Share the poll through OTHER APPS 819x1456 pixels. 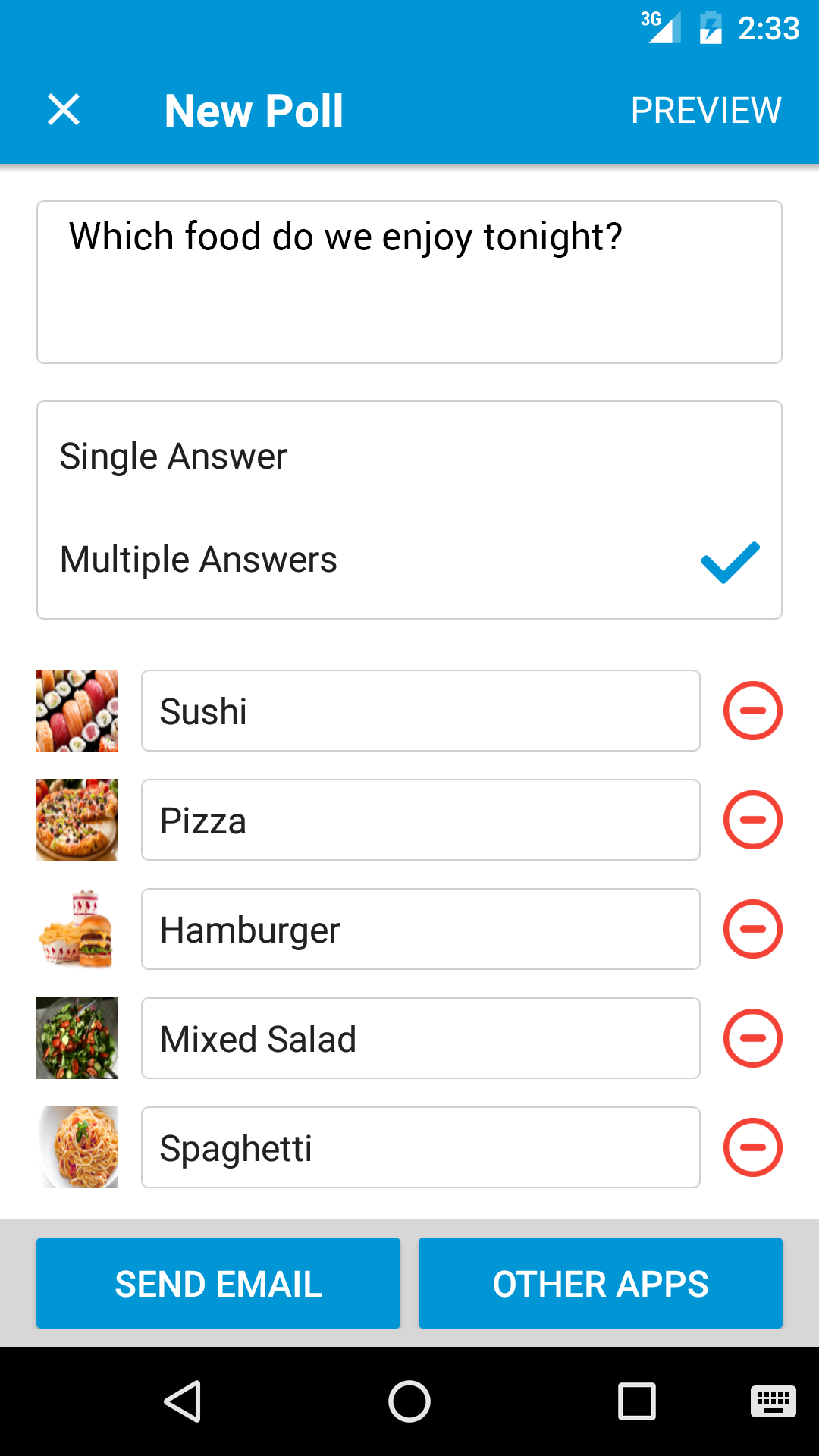[x=601, y=1284]
